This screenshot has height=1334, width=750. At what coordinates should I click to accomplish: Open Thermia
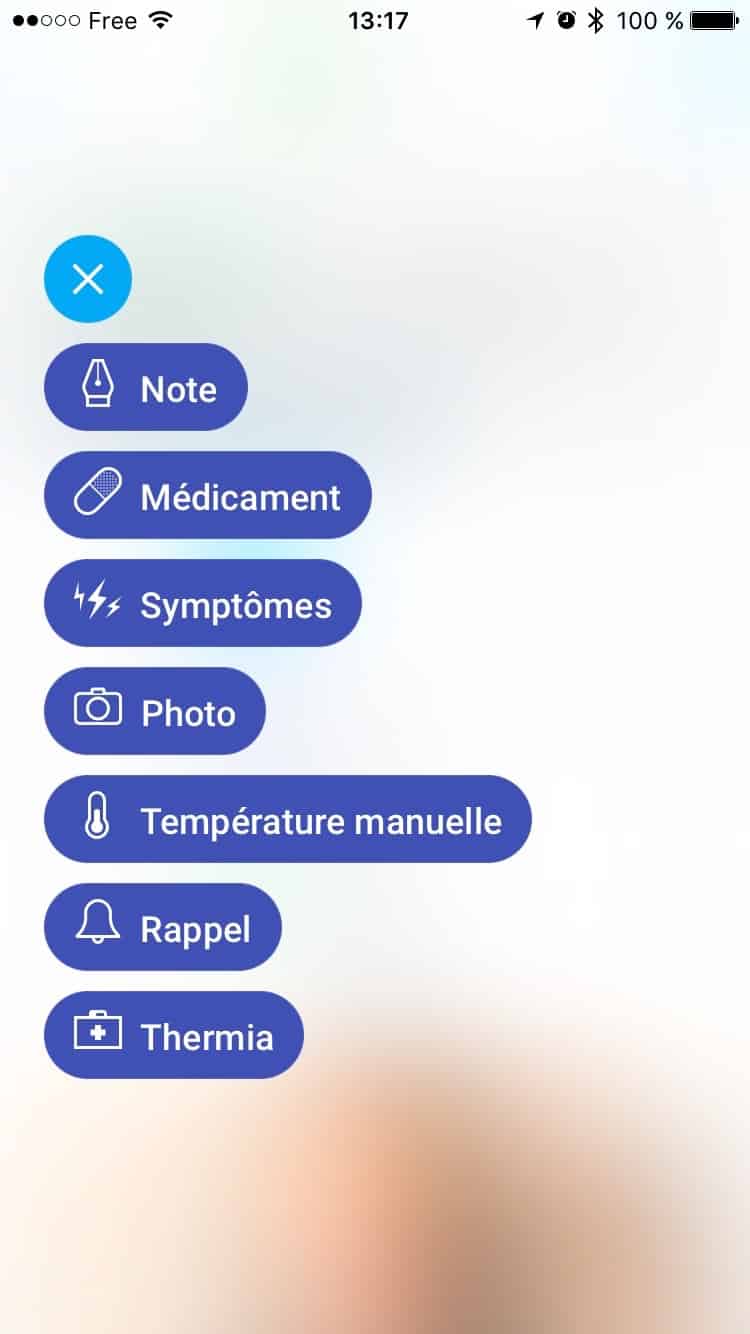174,1035
